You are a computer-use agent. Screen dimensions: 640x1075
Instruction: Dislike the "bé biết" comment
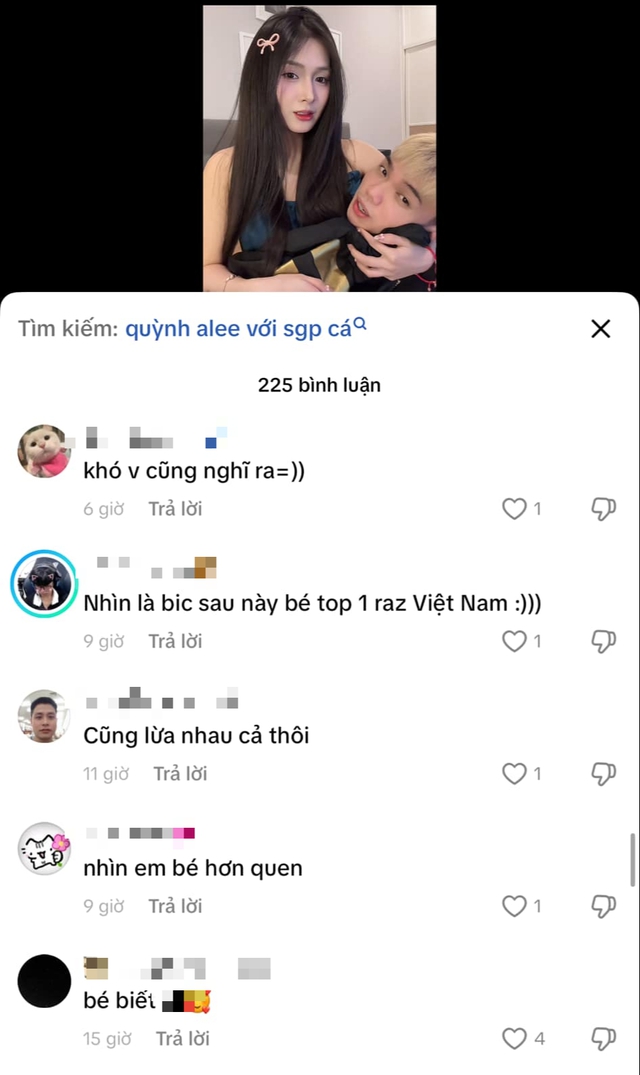[603, 1039]
